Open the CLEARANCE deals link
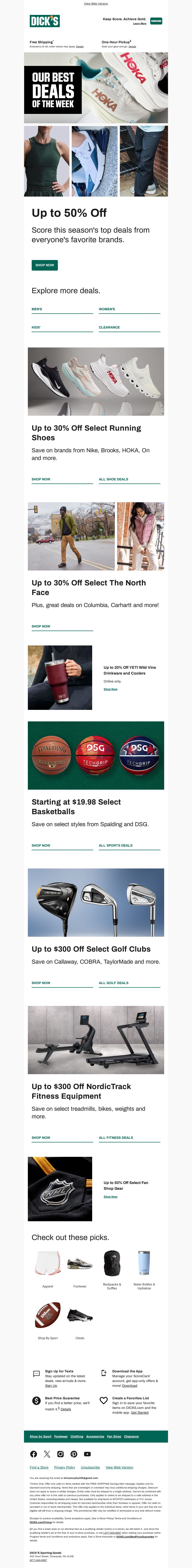The width and height of the screenshot is (192, 1568). click(109, 328)
